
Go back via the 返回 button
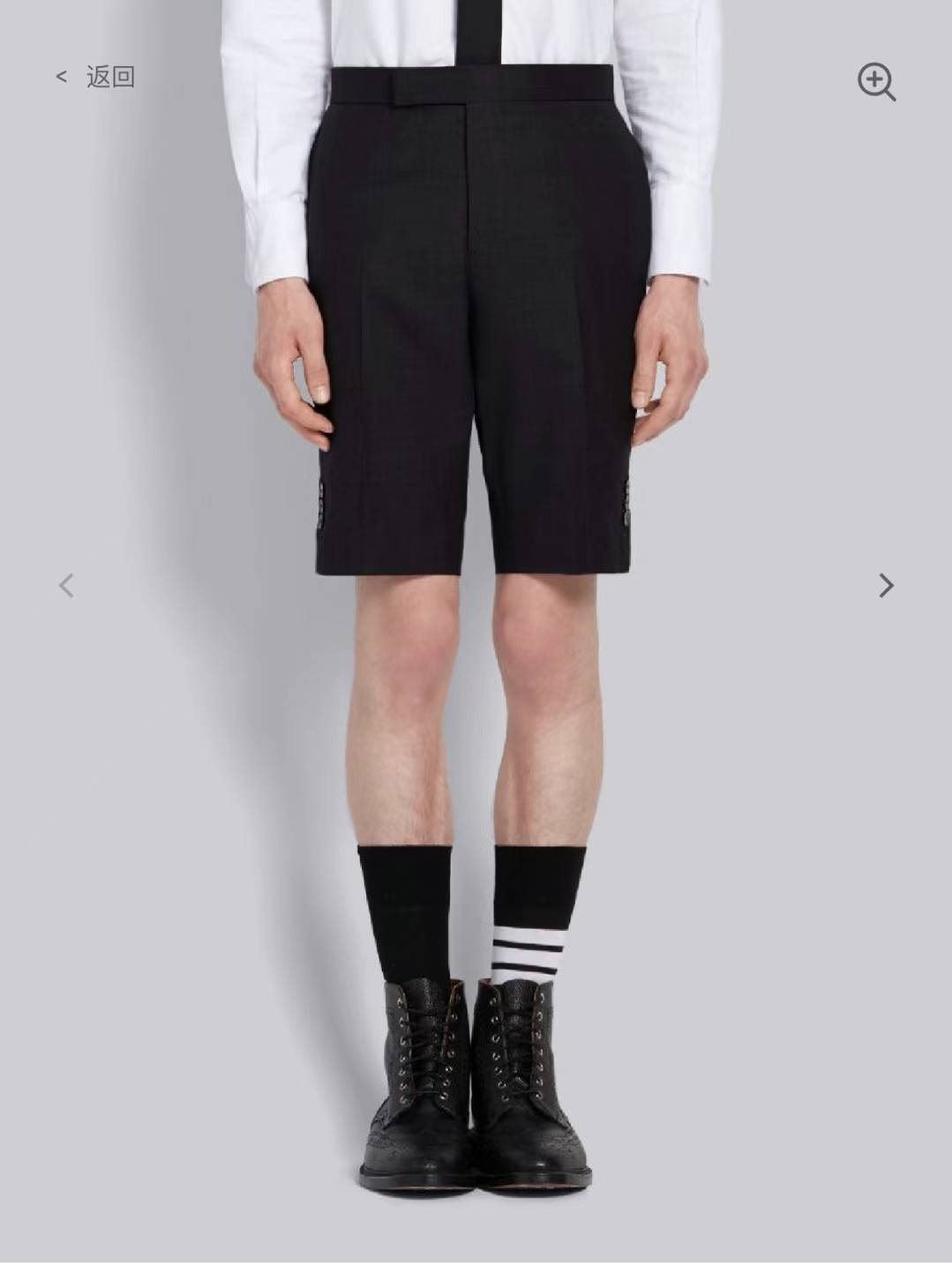coord(95,77)
